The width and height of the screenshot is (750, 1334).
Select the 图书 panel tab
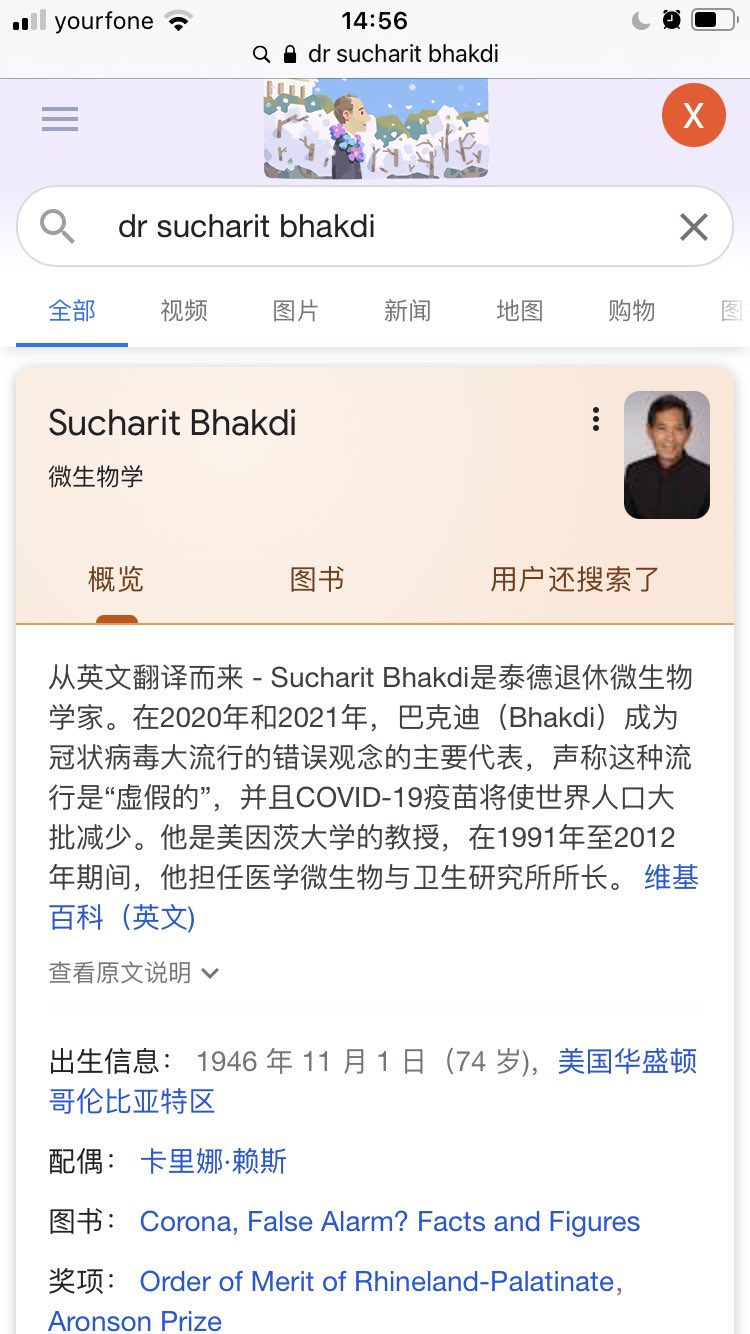click(317, 579)
